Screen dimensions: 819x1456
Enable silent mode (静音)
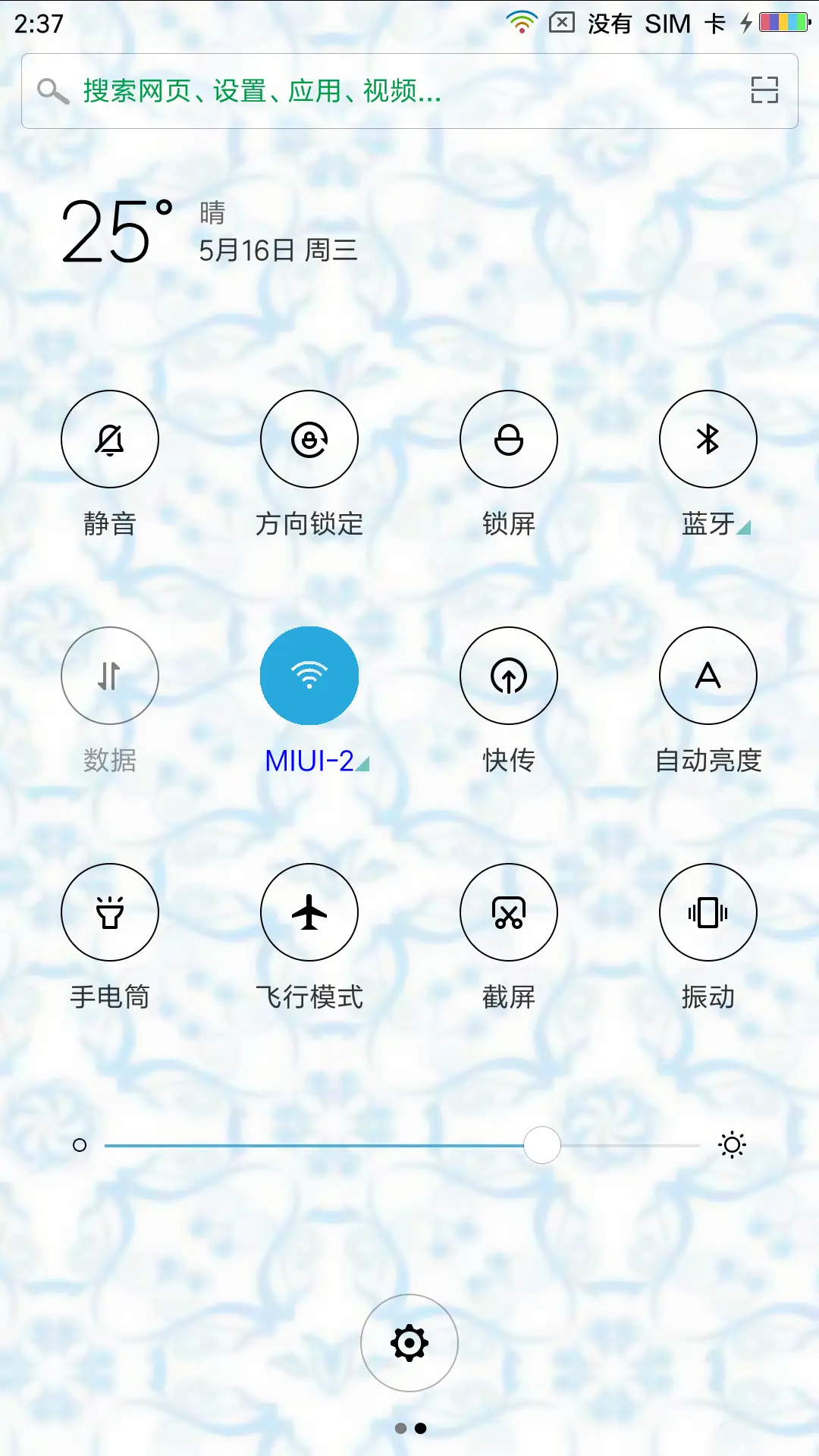[109, 438]
